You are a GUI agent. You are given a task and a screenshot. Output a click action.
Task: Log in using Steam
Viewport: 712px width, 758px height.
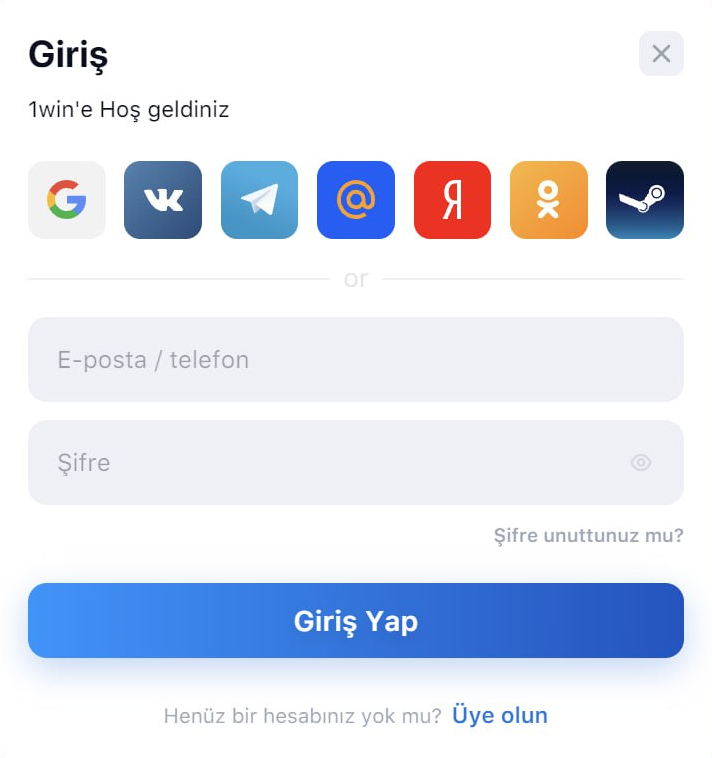[x=645, y=200]
